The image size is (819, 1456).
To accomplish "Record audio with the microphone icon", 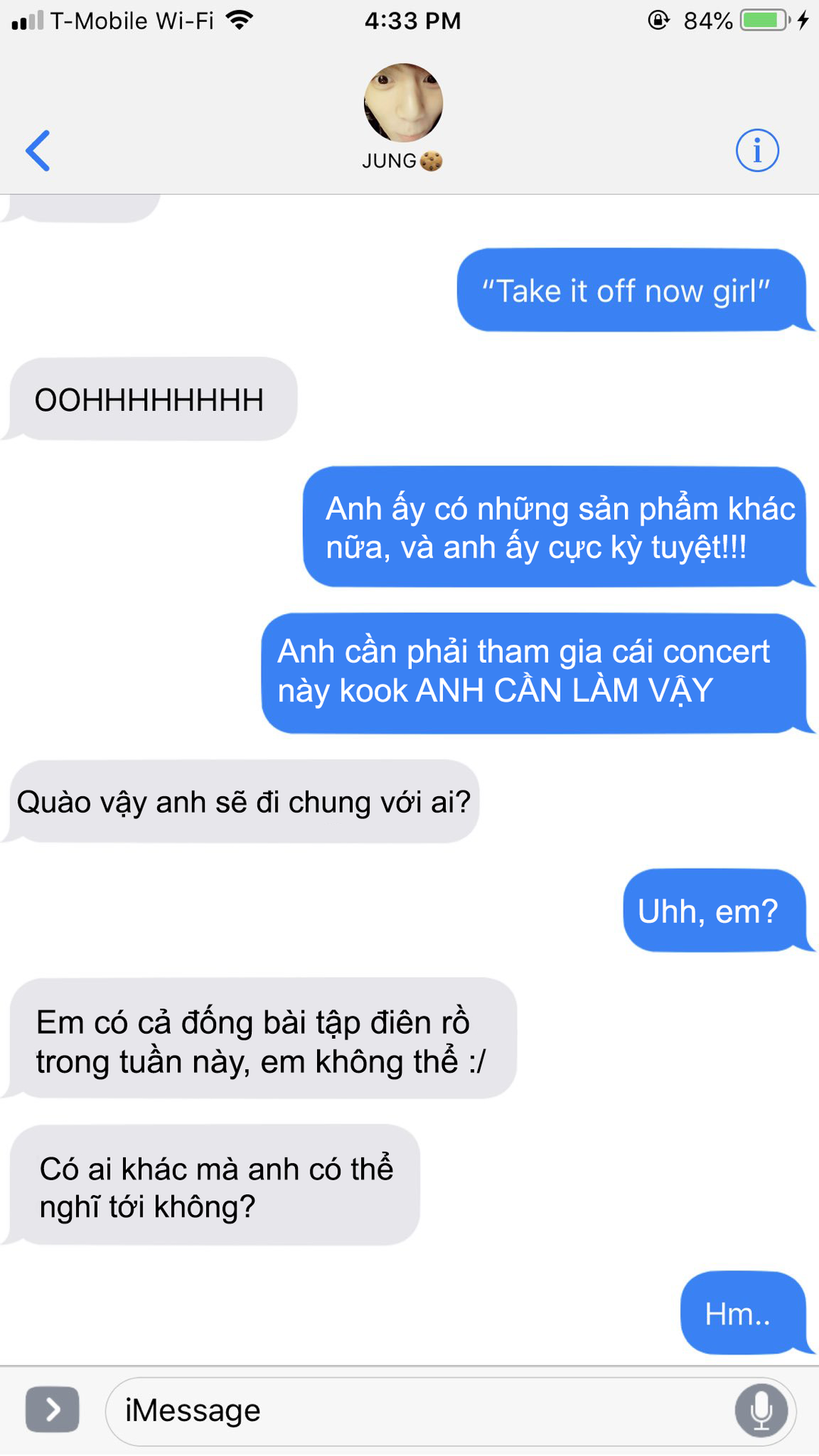I will pos(761,1411).
